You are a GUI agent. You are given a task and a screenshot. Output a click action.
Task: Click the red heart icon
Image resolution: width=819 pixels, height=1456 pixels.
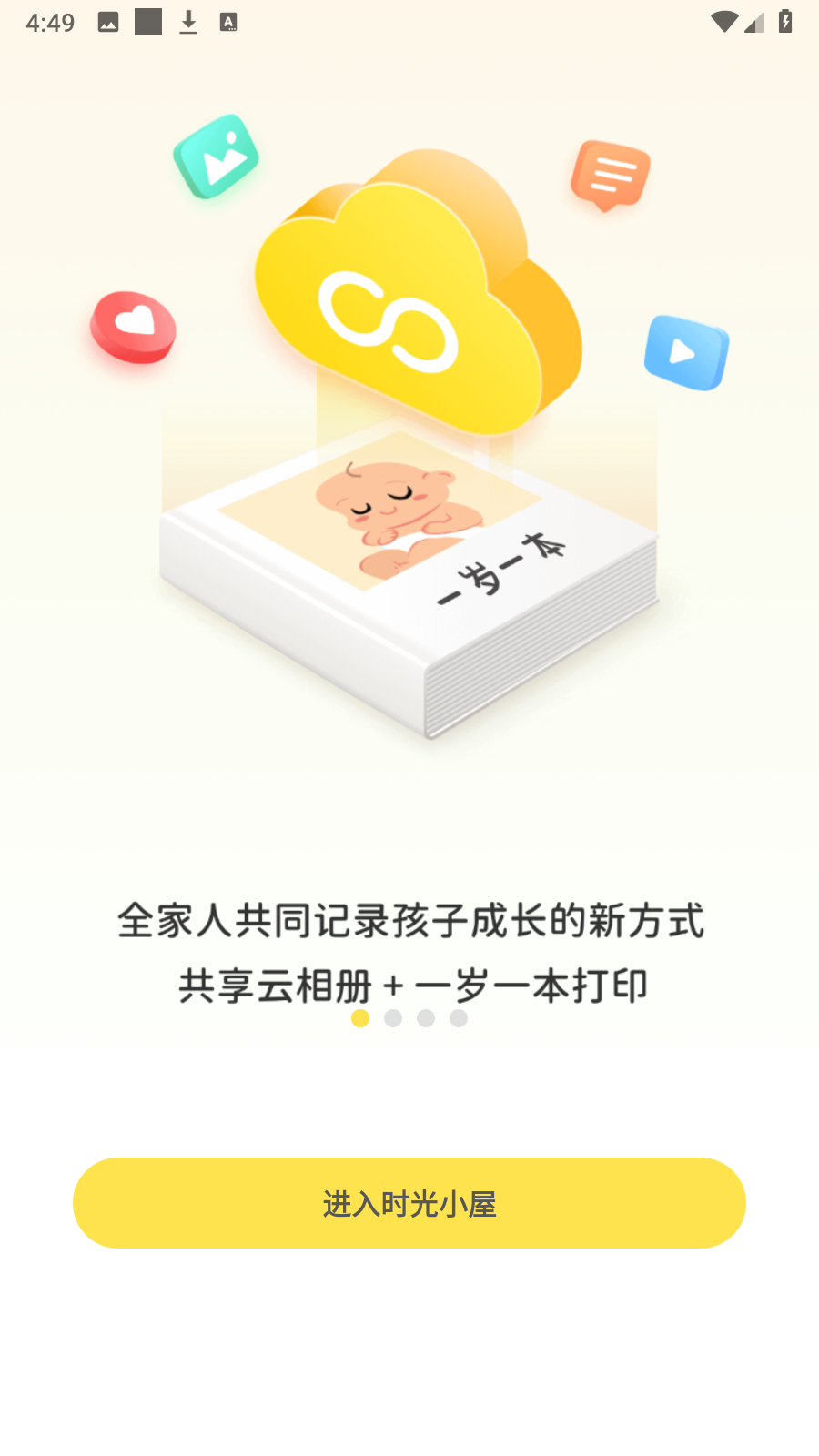pos(135,326)
